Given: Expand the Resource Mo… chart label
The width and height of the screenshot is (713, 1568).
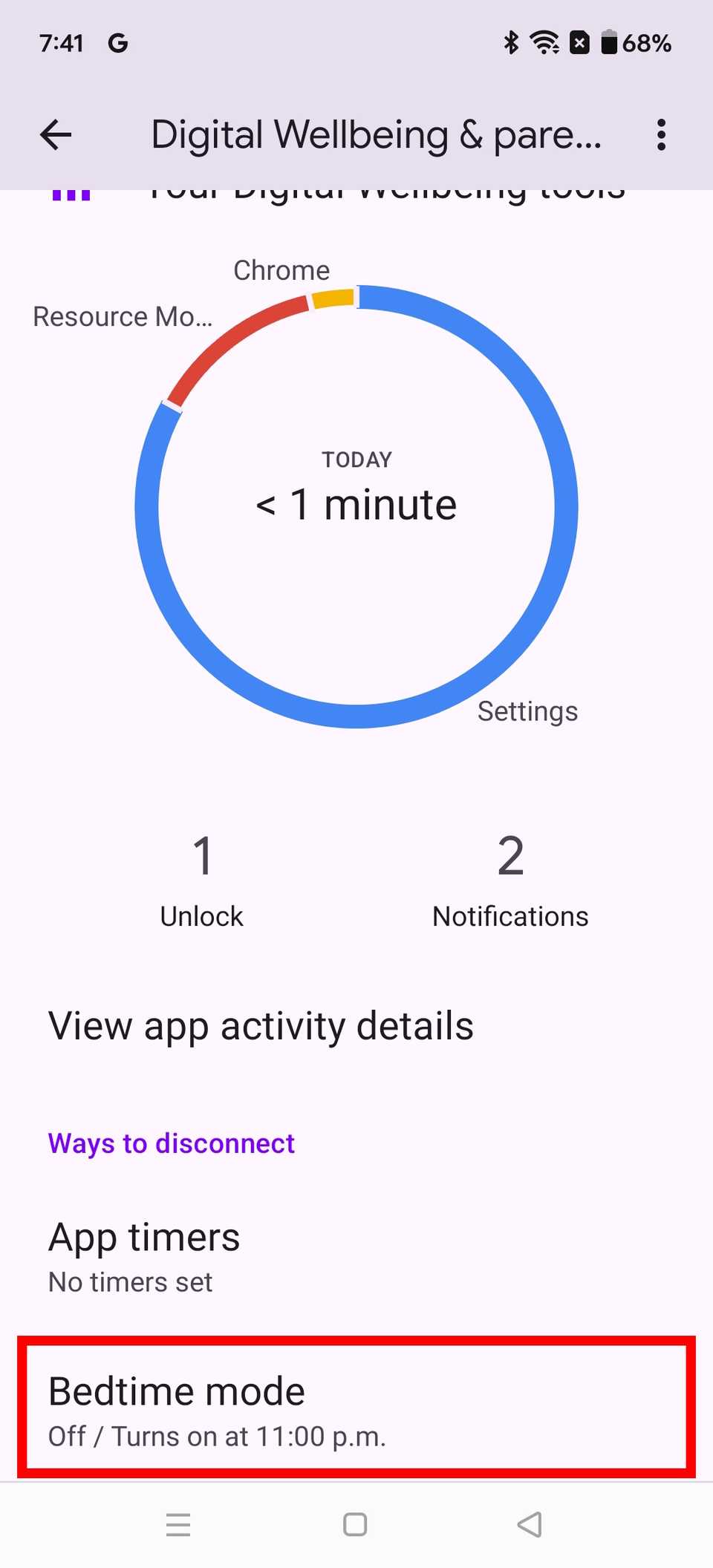Looking at the screenshot, I should pos(123,316).
